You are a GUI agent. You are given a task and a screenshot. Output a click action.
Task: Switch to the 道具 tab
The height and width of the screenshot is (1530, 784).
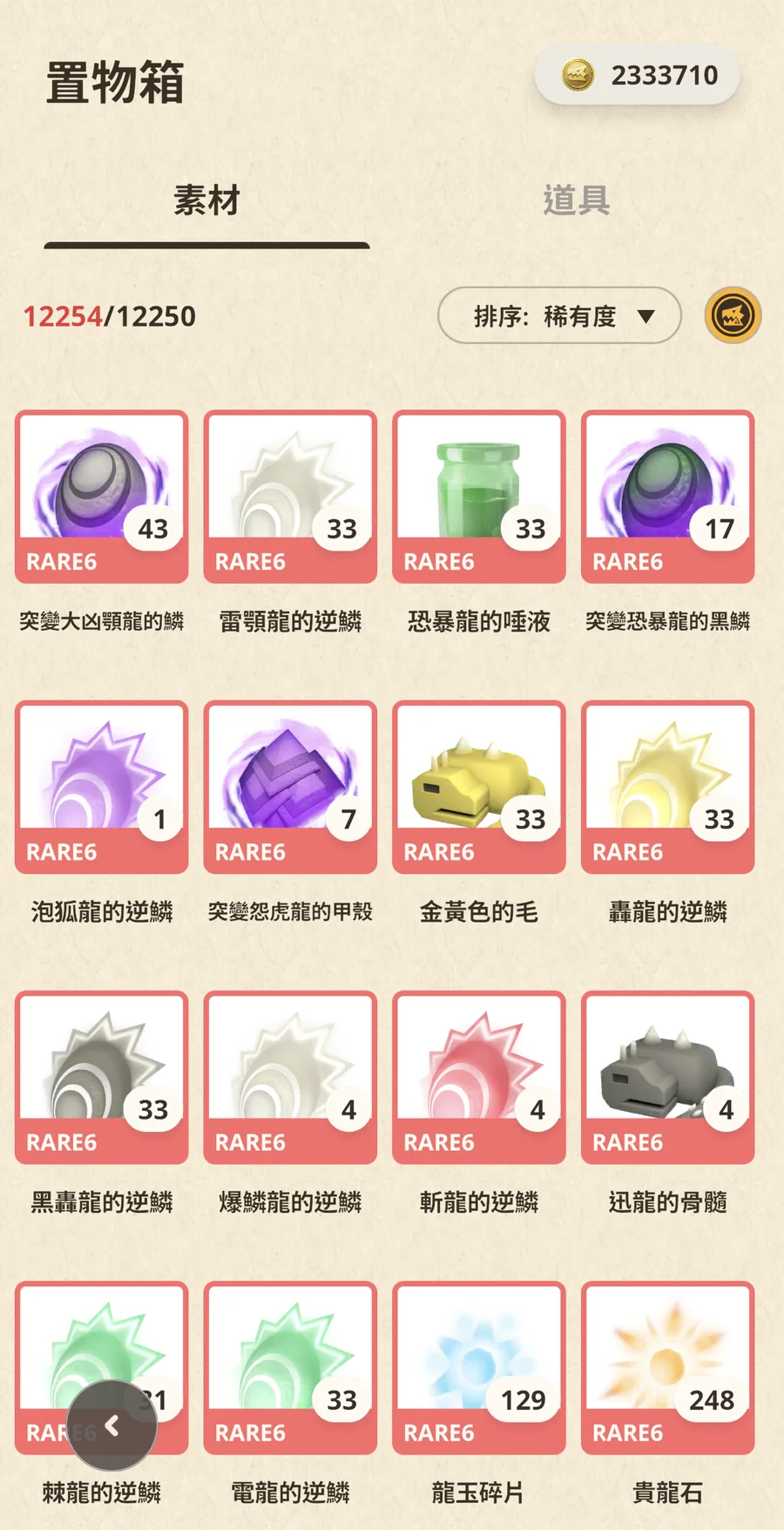pos(576,200)
